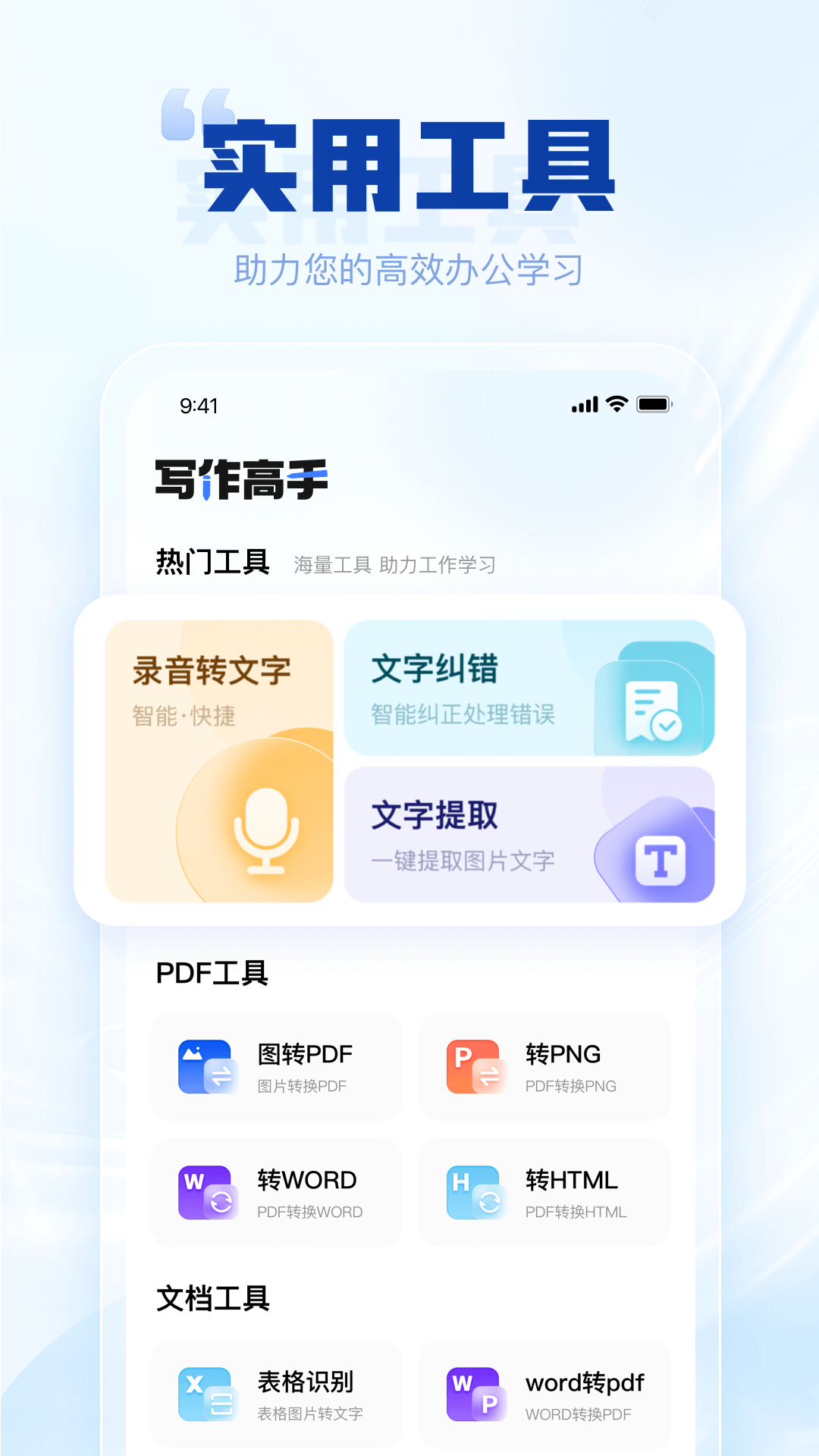Open the 文字提取 tool card

click(529, 834)
